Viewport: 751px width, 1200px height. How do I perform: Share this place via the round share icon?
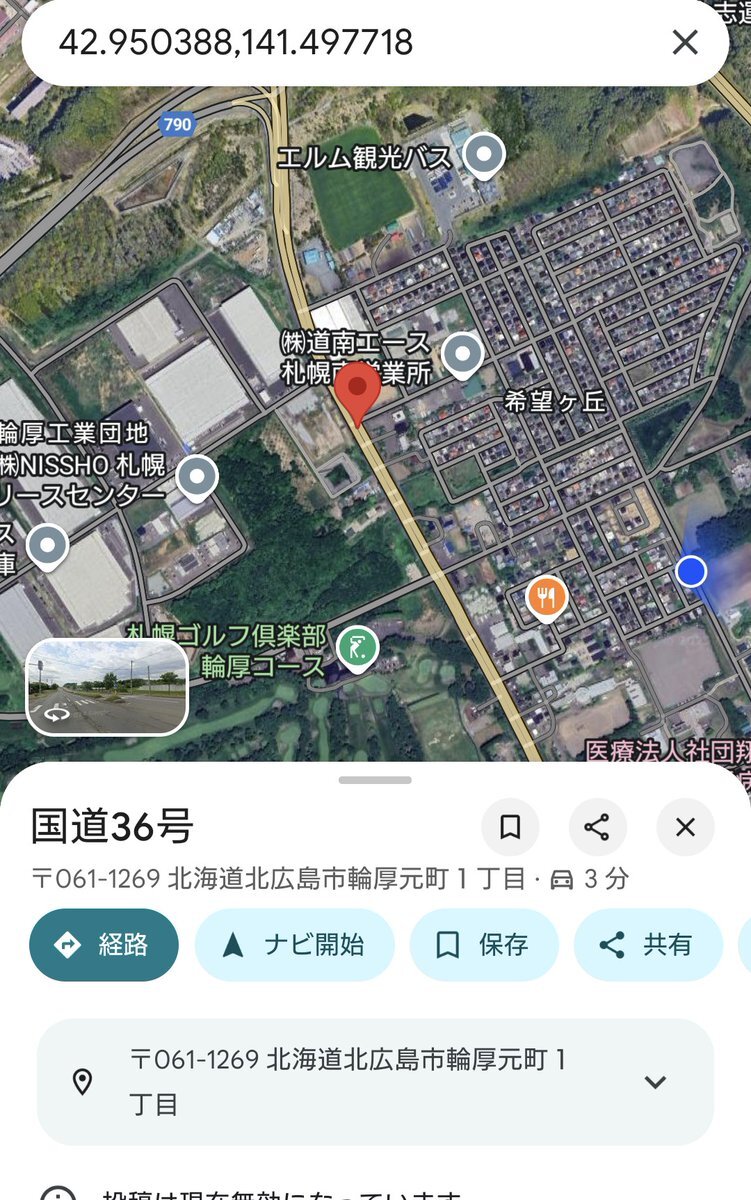tap(597, 827)
